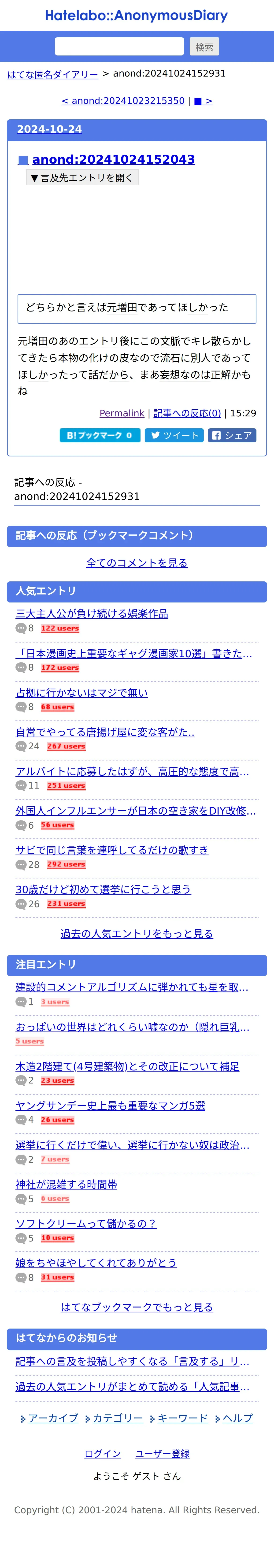274x1568 pixels.
Task: Open the Permalink link
Action: pyautogui.click(x=122, y=413)
